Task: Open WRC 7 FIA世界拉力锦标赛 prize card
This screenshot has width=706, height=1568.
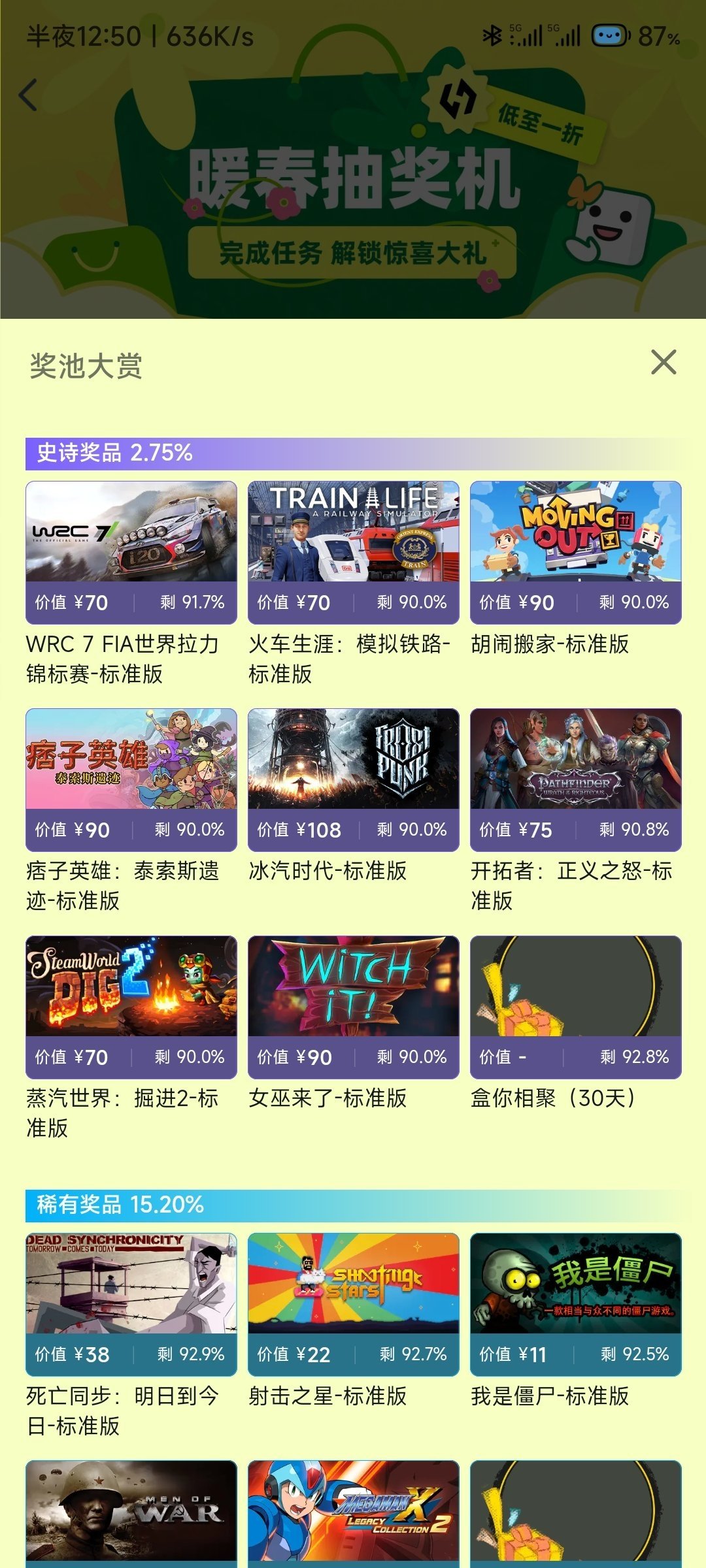Action: [131, 552]
